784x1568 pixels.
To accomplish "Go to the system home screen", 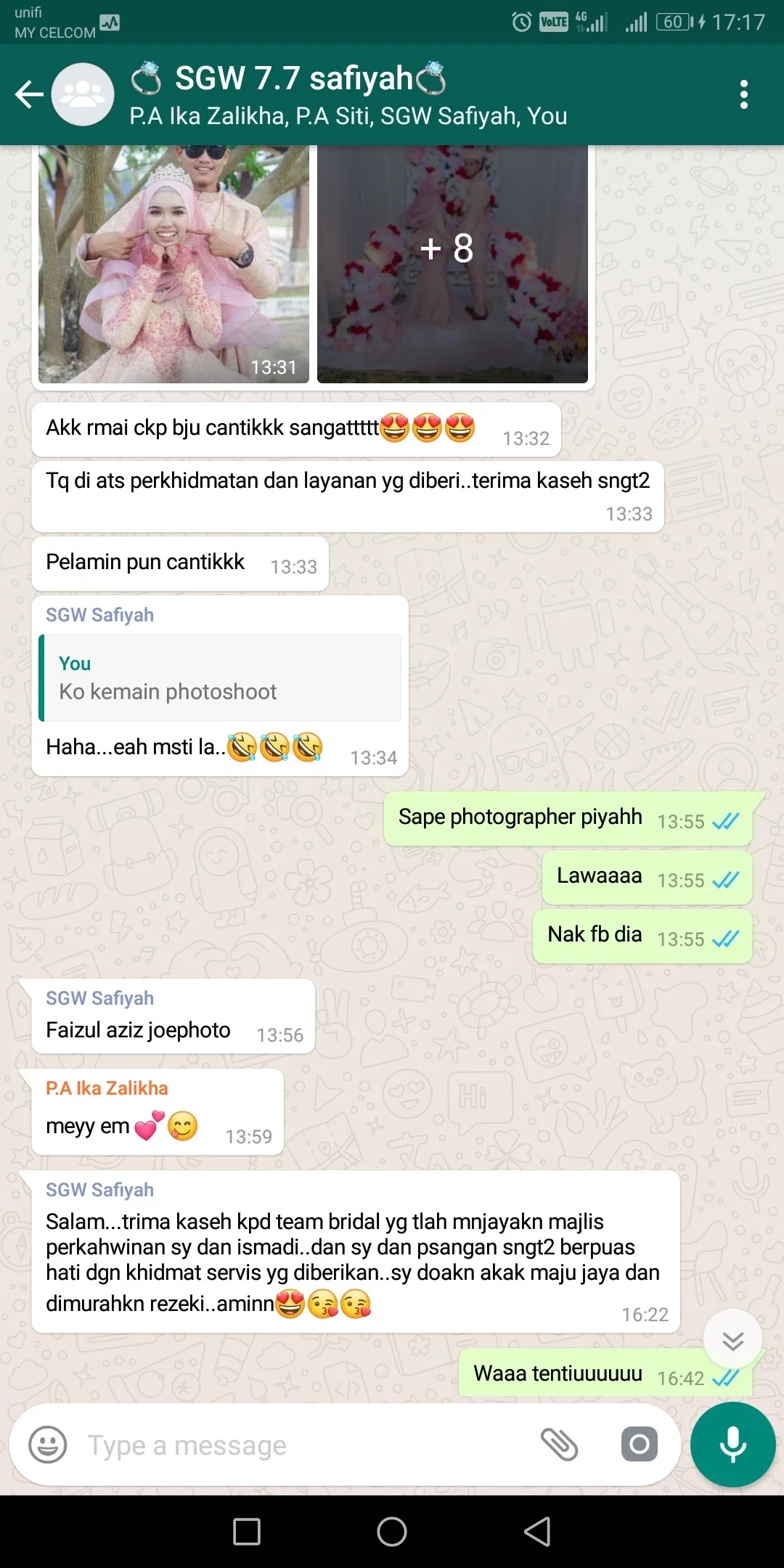I will [392, 1532].
